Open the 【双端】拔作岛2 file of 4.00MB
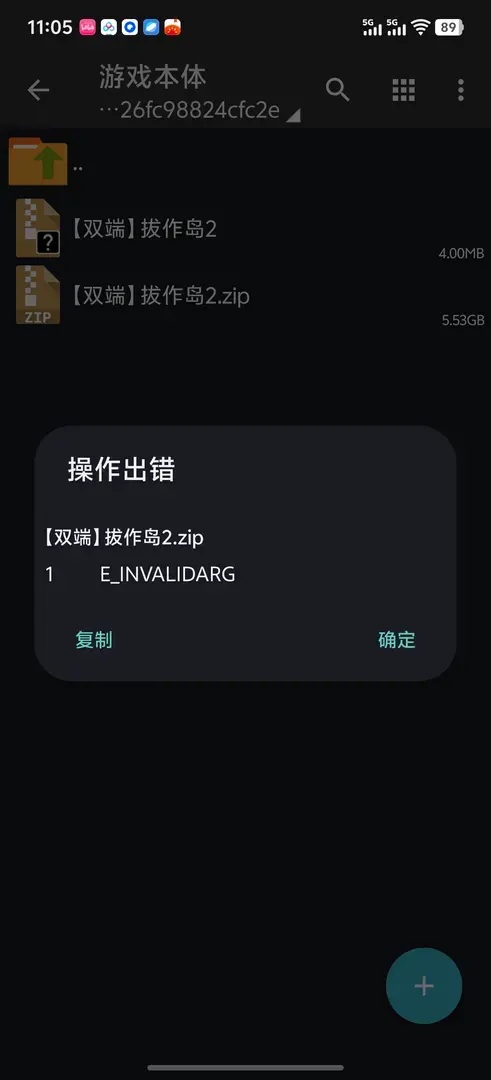Viewport: 491px width, 1080px height. [245, 229]
